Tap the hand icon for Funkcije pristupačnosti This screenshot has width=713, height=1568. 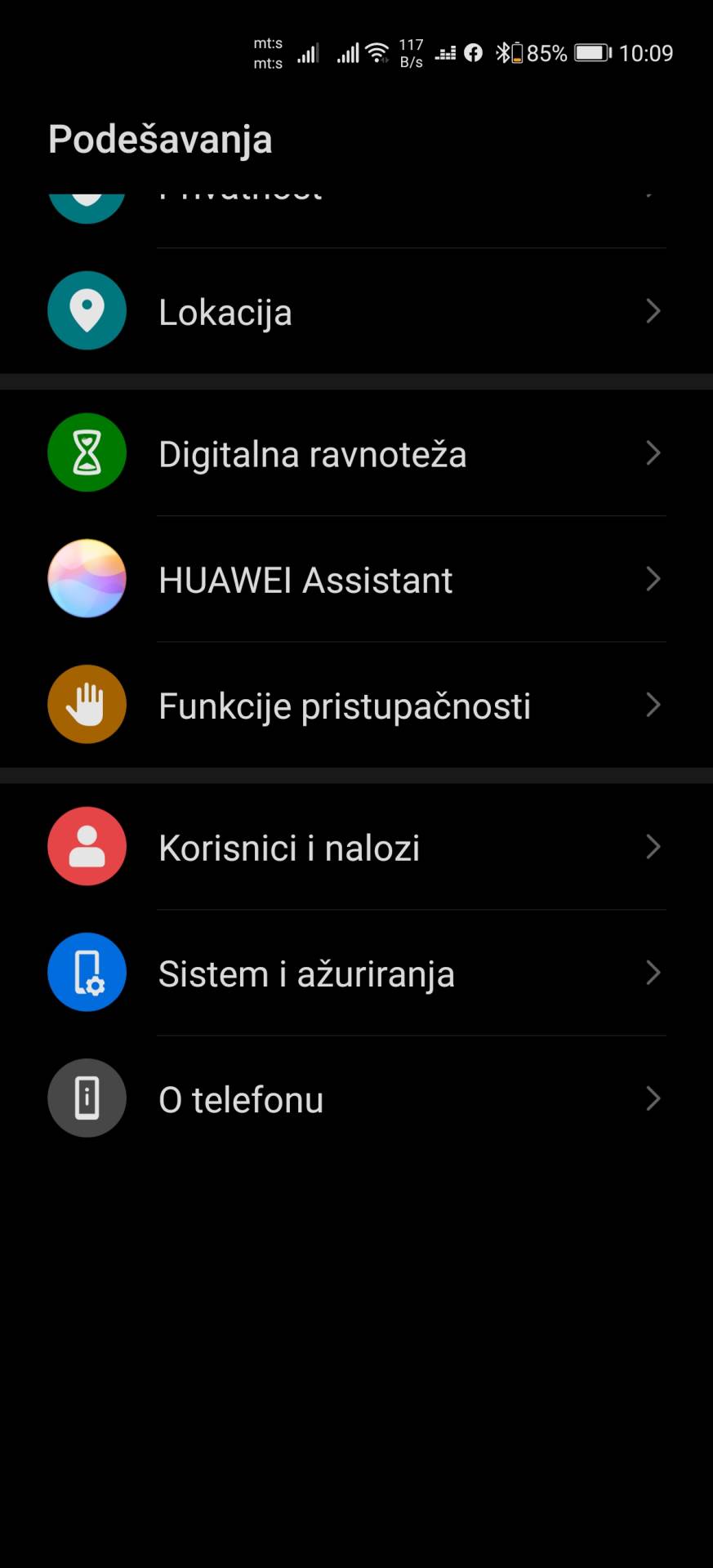[x=87, y=705]
